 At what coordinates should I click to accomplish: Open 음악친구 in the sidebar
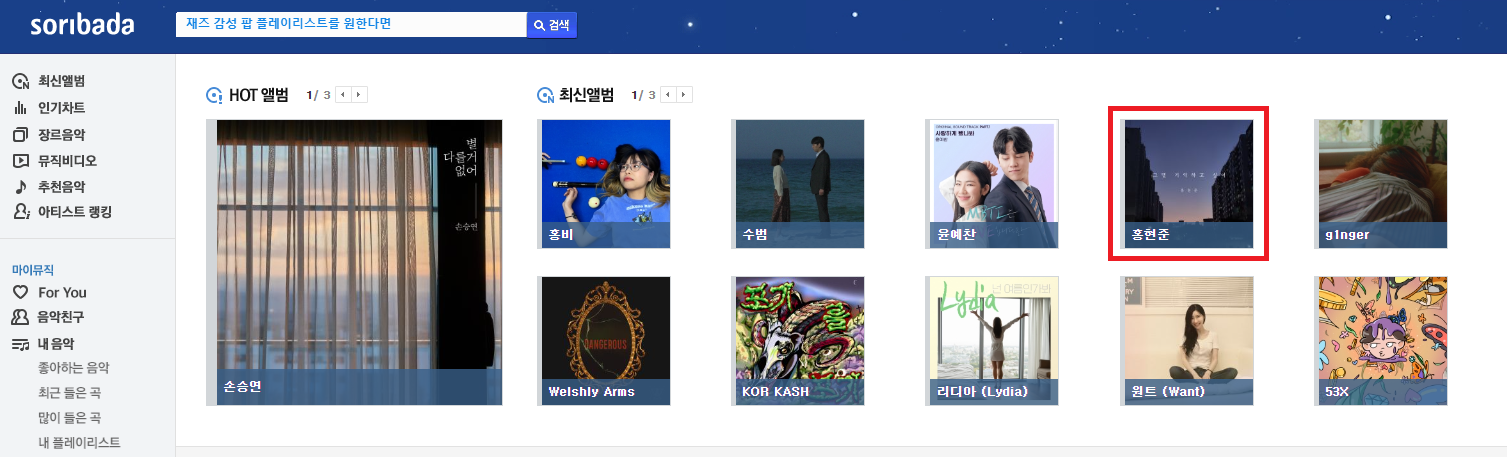(60, 317)
